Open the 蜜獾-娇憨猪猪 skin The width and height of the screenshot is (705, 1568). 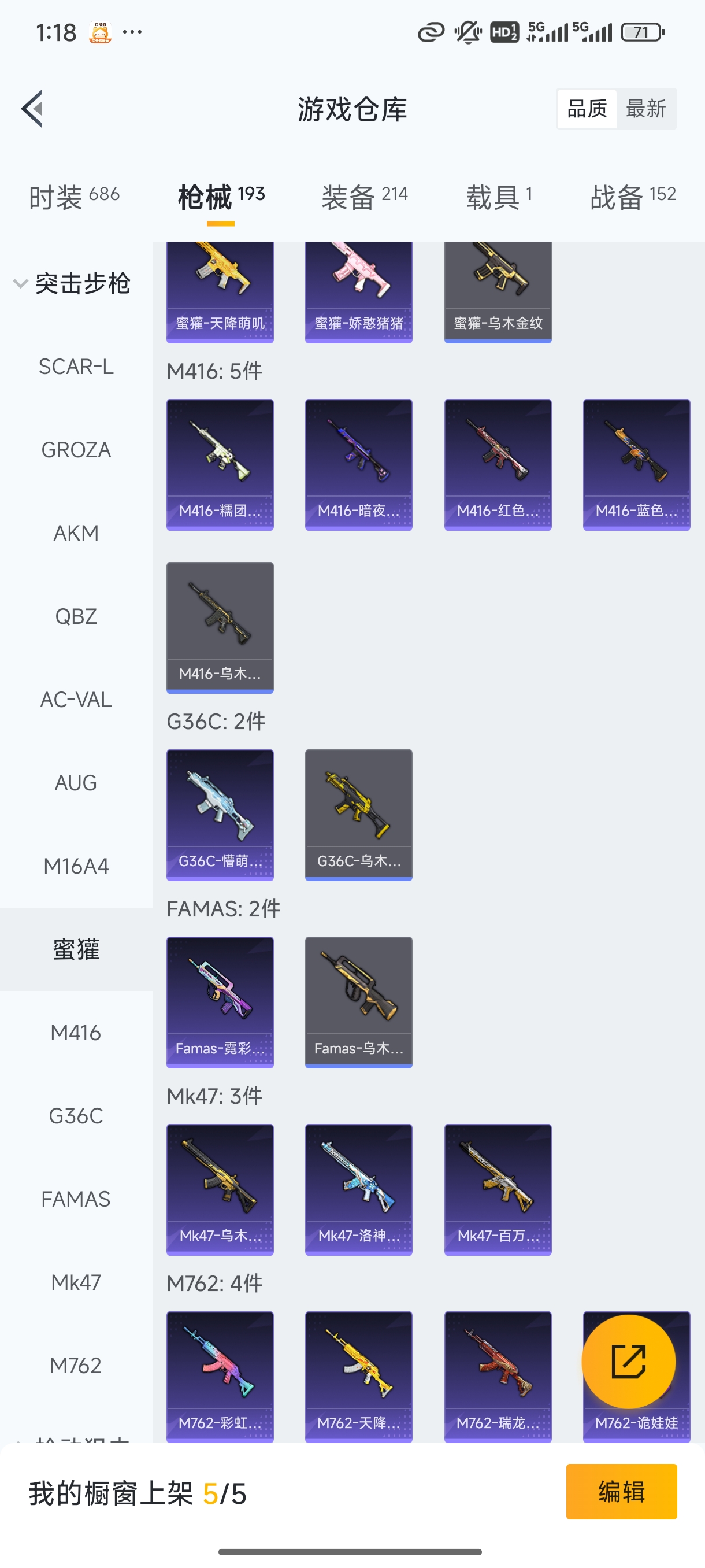358,291
